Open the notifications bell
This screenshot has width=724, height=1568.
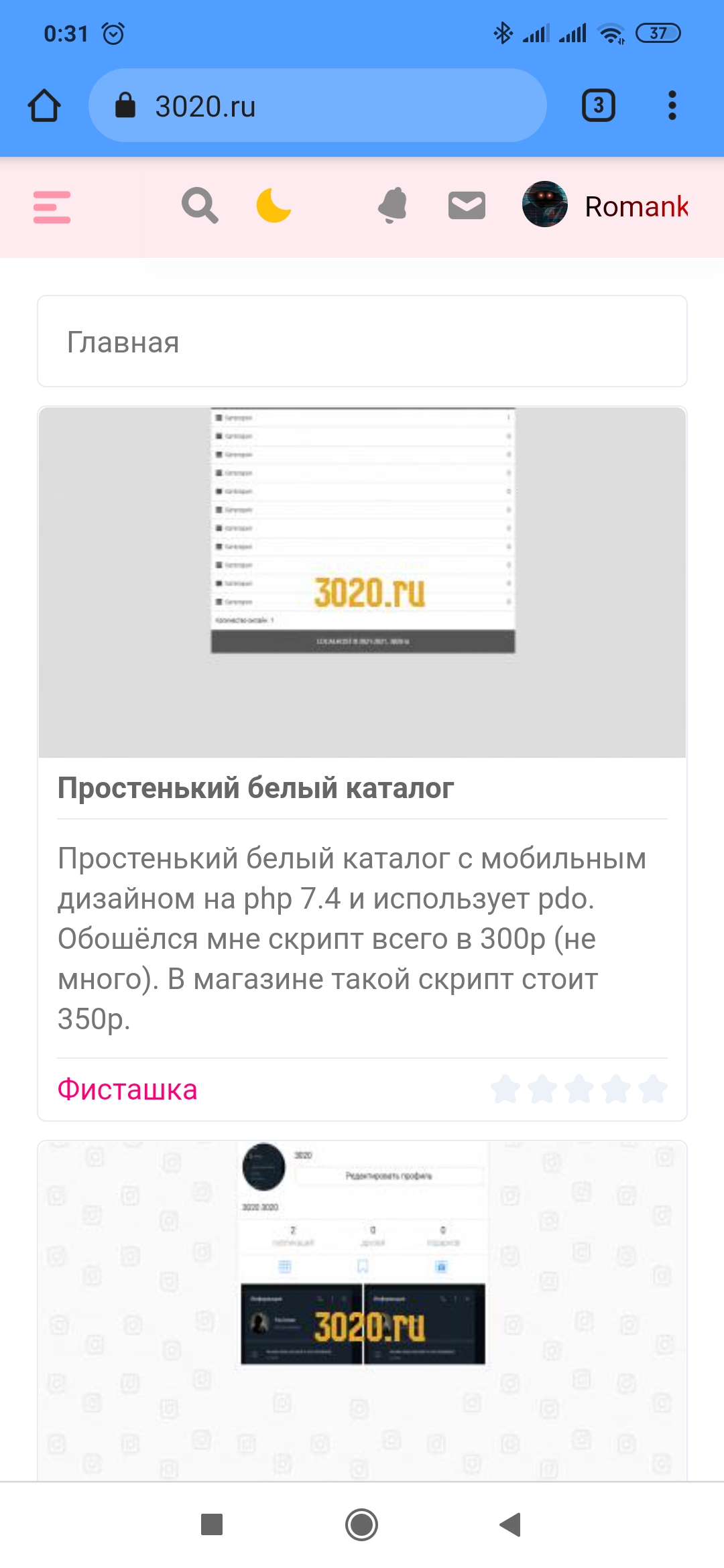tap(394, 206)
